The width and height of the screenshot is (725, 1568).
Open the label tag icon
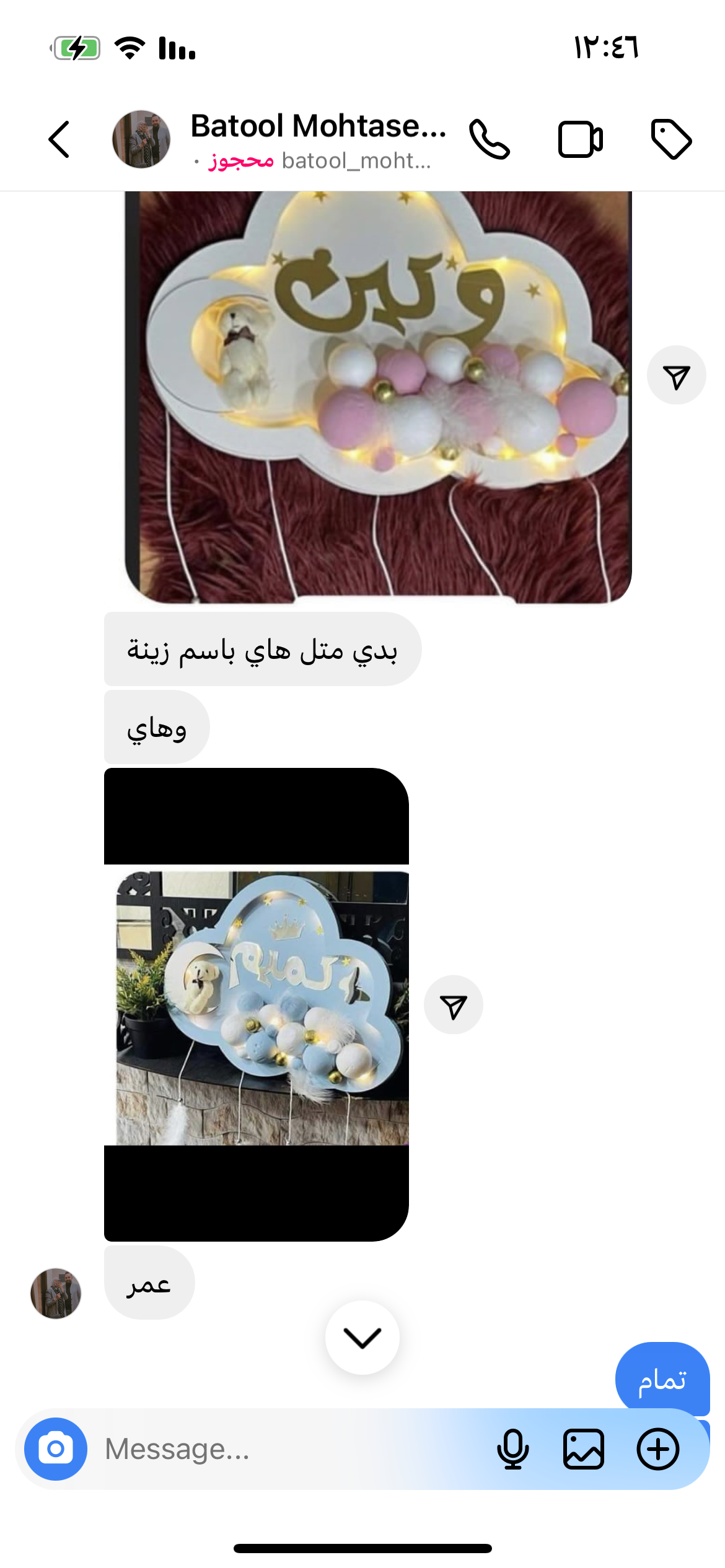coord(671,139)
